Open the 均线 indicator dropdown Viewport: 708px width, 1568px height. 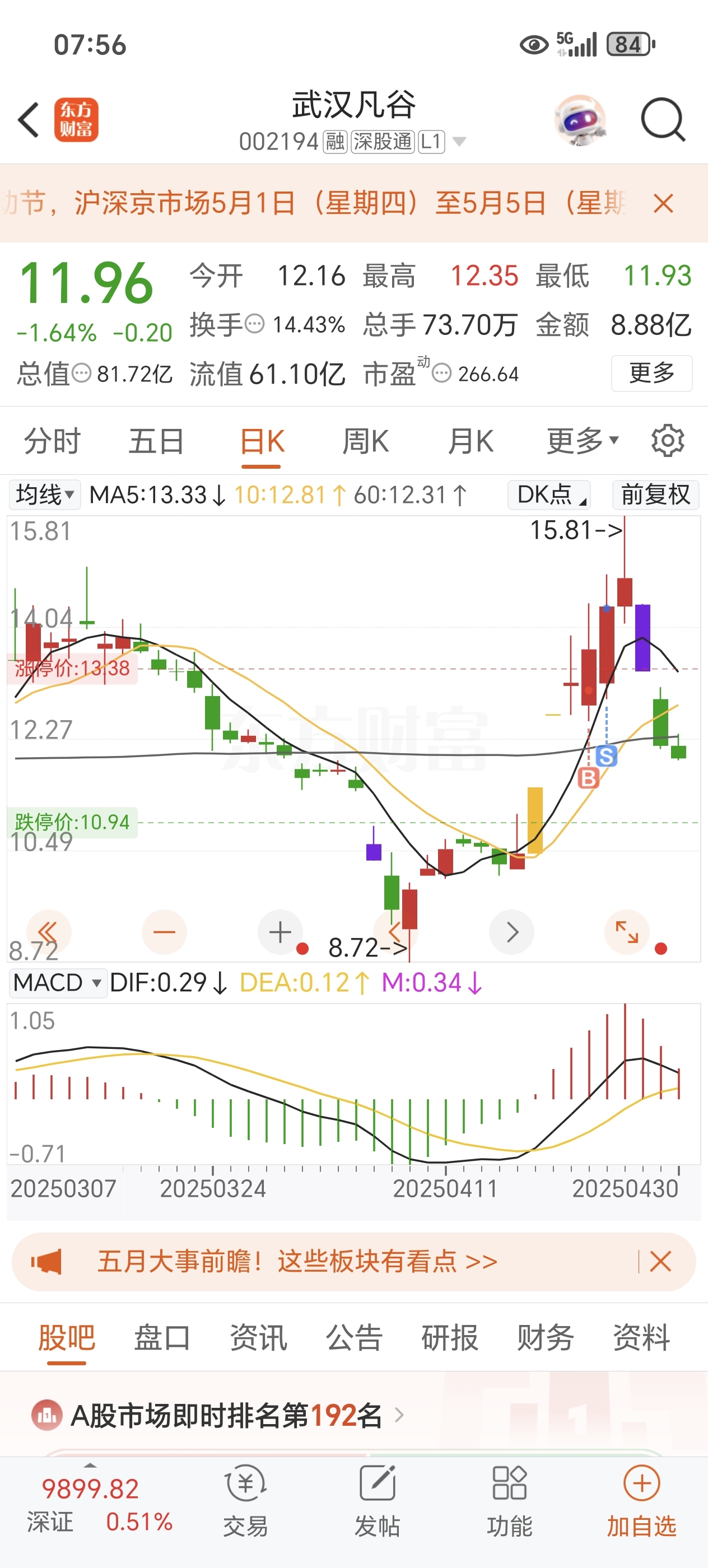point(45,495)
